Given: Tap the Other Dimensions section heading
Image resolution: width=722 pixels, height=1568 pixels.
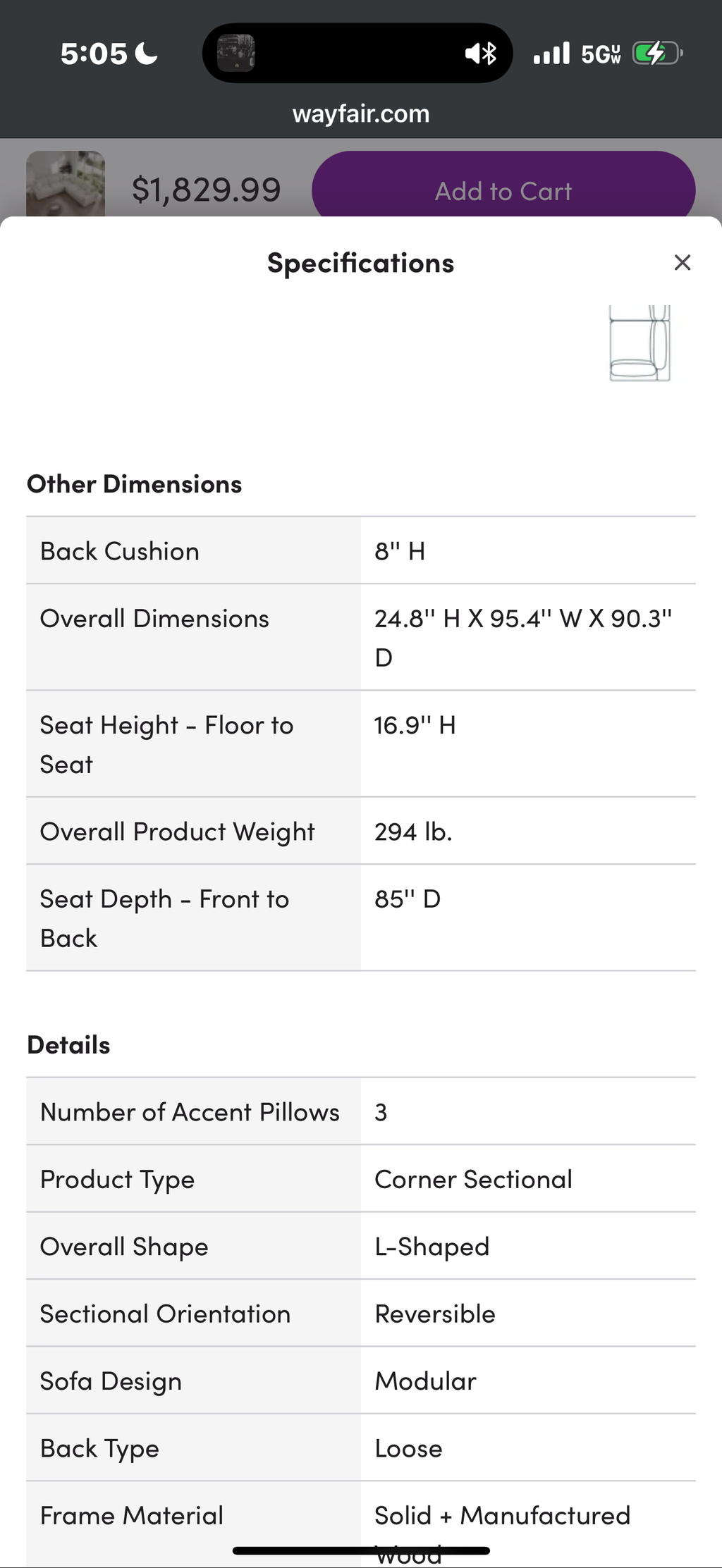Looking at the screenshot, I should tap(134, 483).
